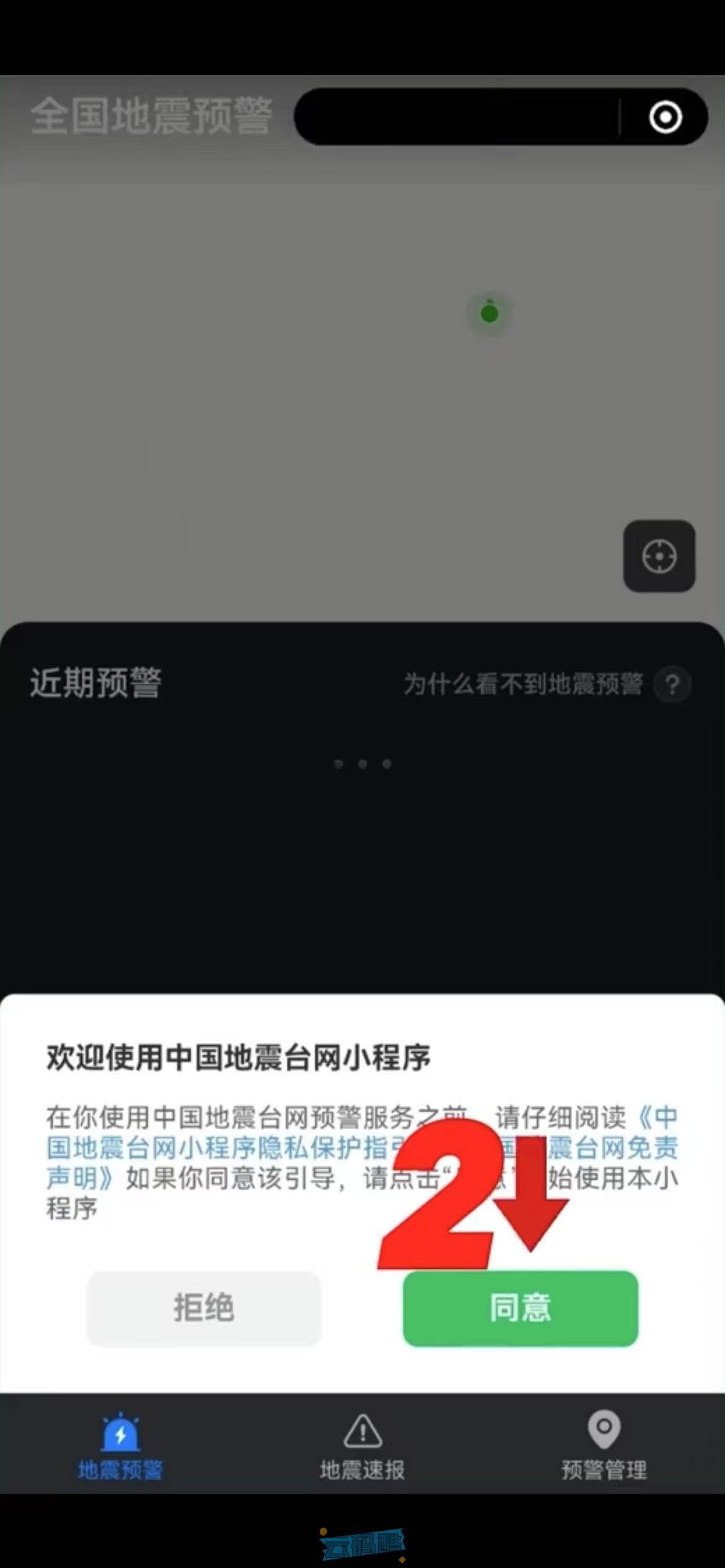
Task: Click the question mark help icon
Action: (674, 684)
